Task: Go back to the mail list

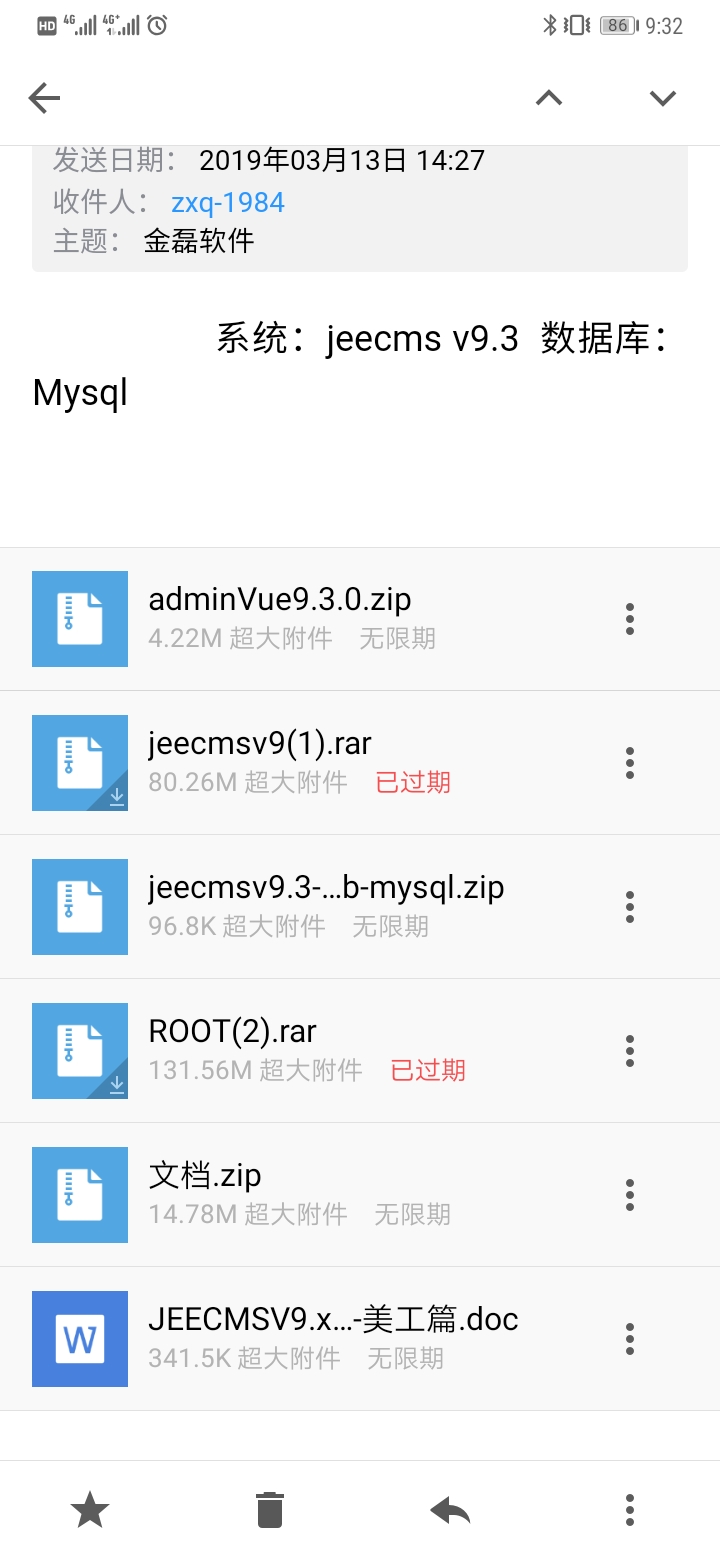Action: coord(45,98)
